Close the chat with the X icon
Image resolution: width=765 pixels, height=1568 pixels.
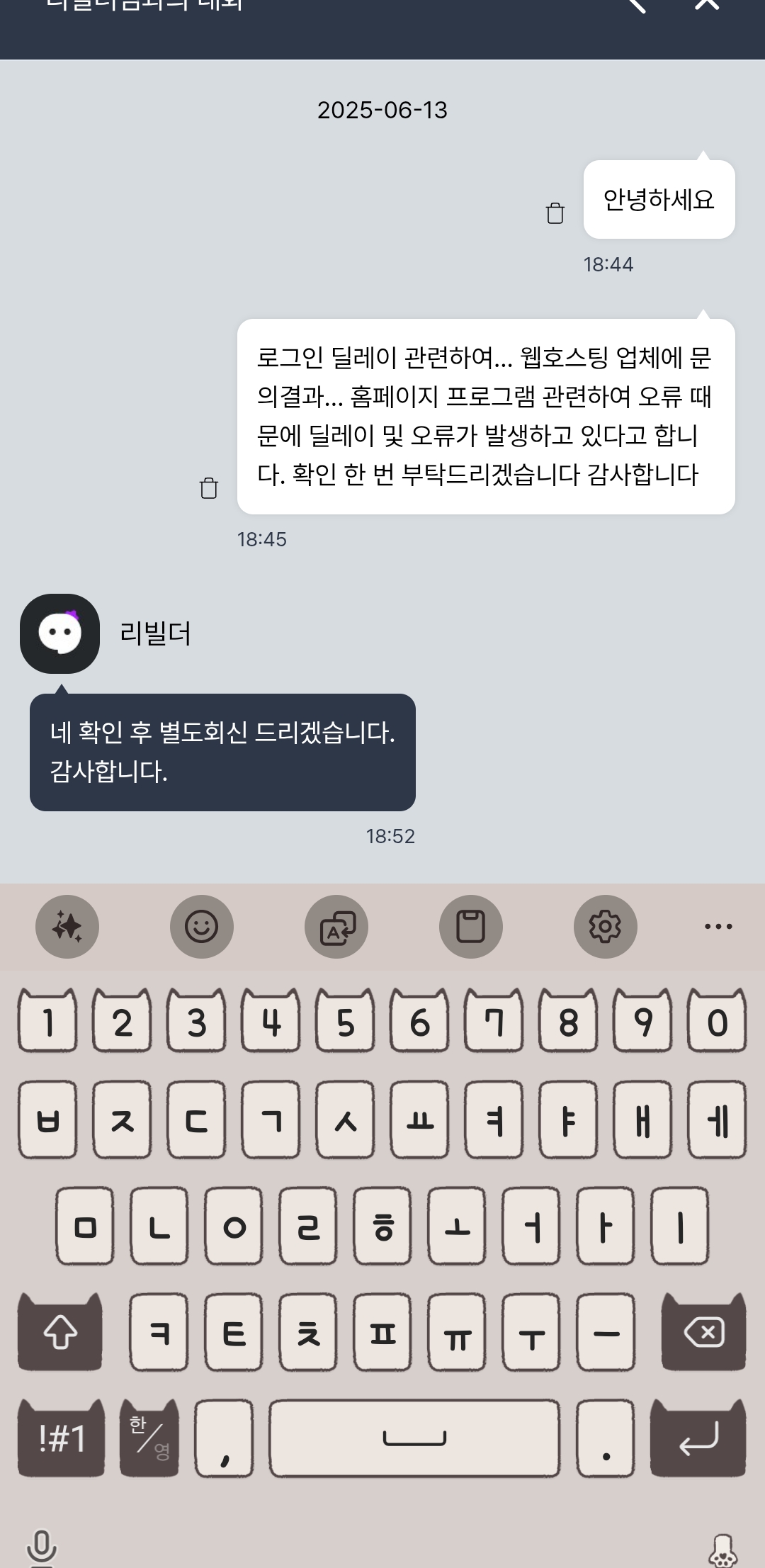[x=706, y=4]
